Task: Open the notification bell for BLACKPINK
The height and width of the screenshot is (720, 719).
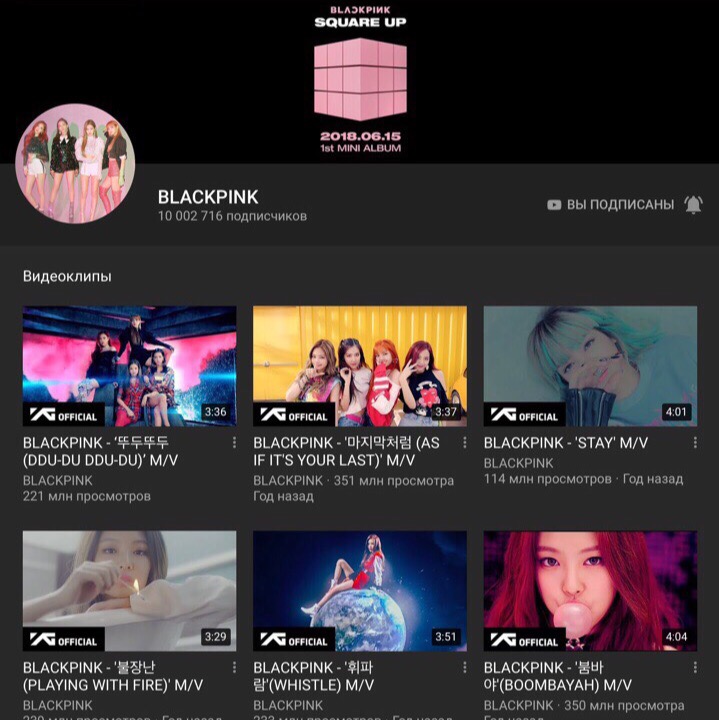Action: [693, 205]
